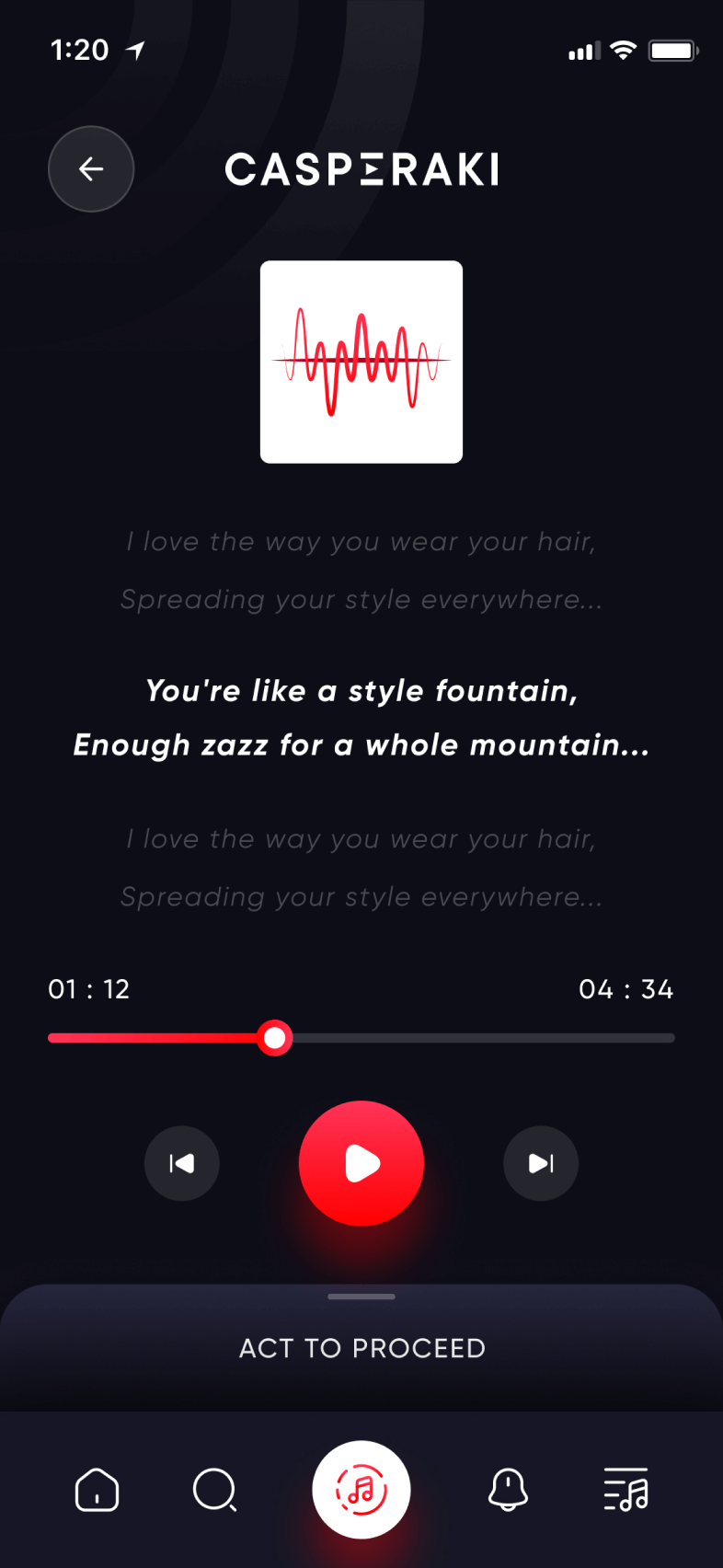Screen dimensions: 723x1568
Task: Click the Wi-Fi icon in status bar
Action: click(x=622, y=51)
